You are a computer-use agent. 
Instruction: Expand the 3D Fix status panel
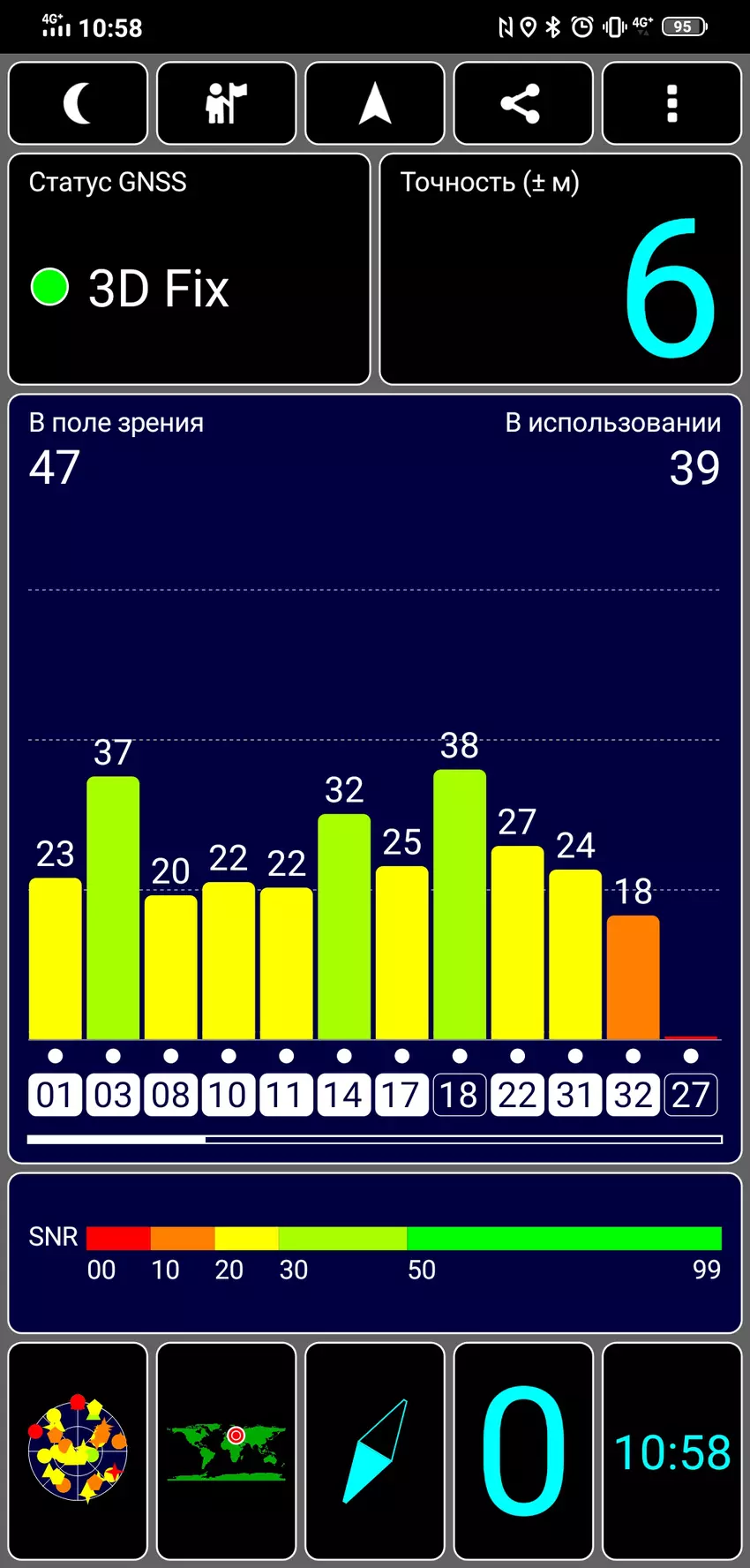click(x=188, y=268)
